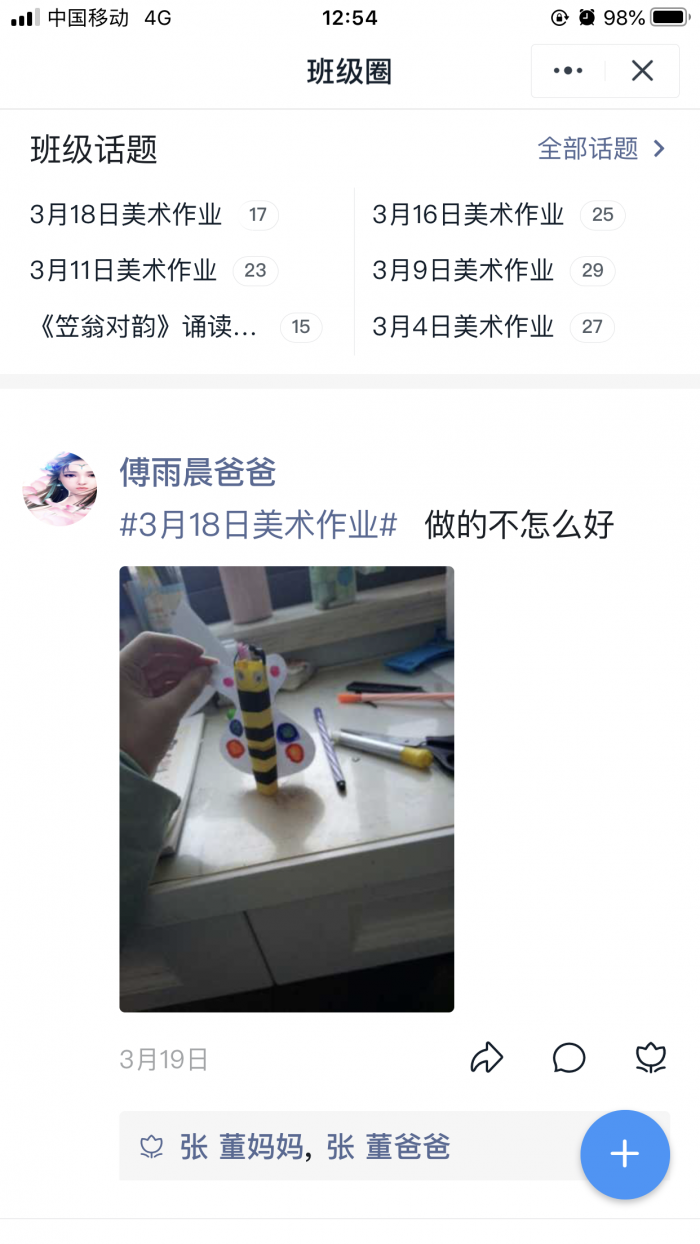The image size is (700, 1244).
Task: Open the #3月18日美术作业# hashtag link
Action: point(259,525)
